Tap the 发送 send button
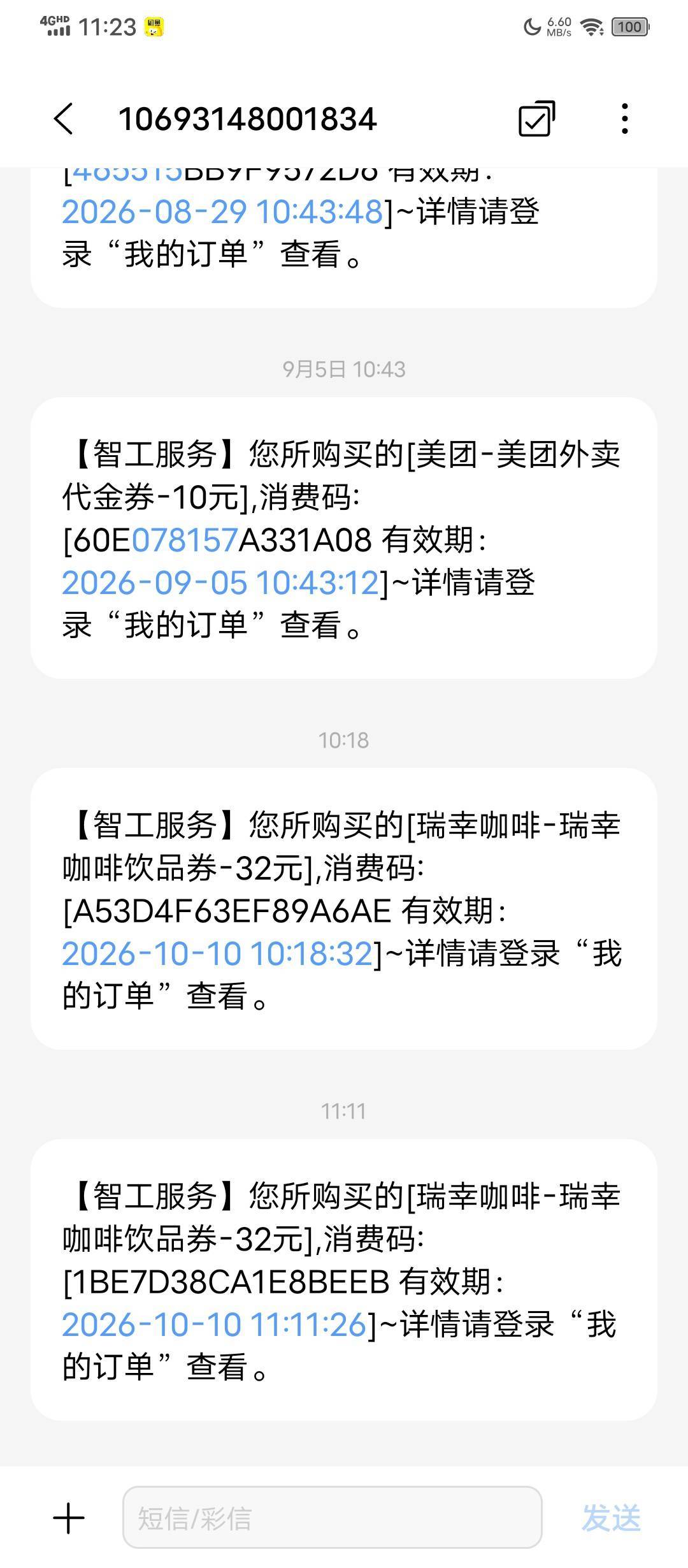 point(611,1518)
